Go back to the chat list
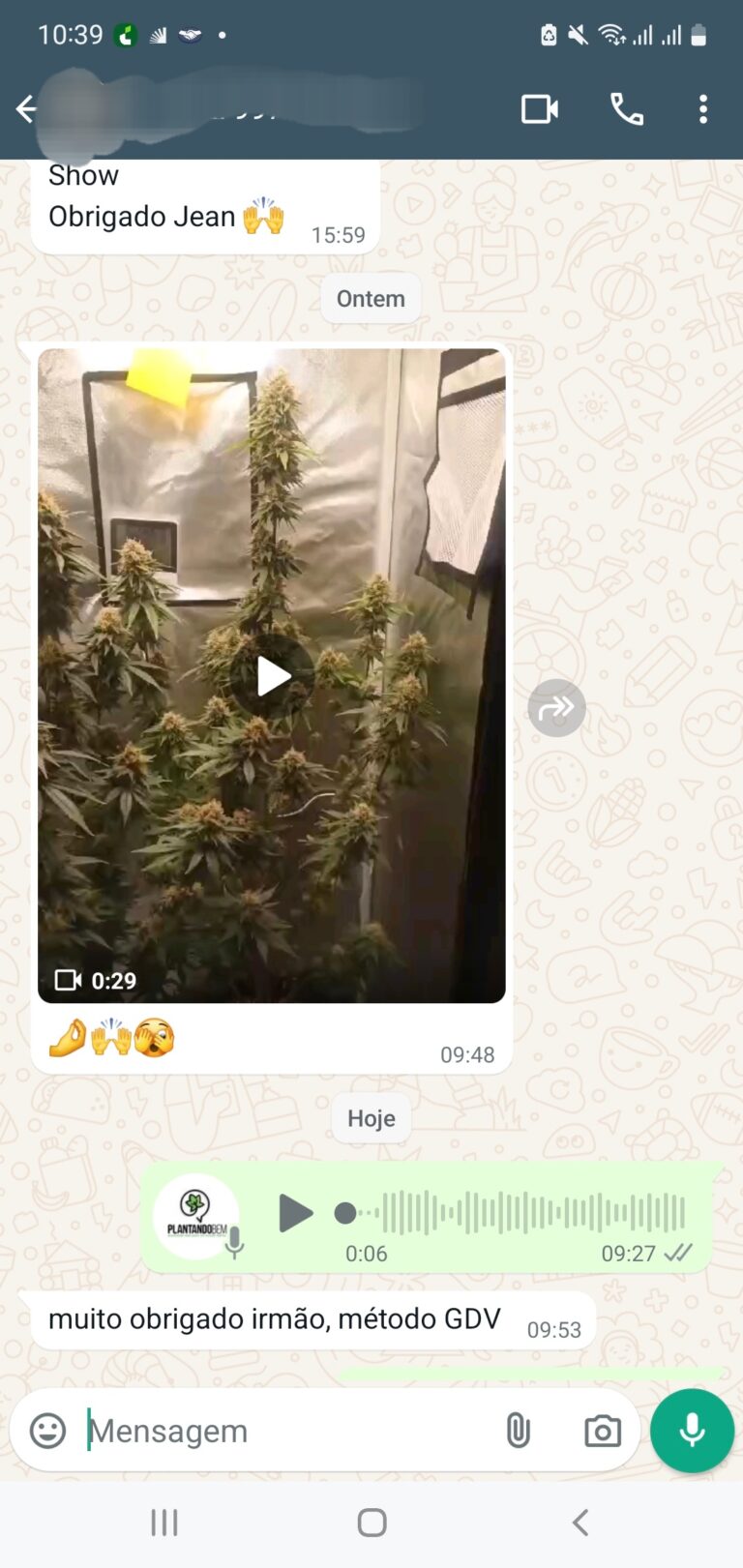 (26, 109)
